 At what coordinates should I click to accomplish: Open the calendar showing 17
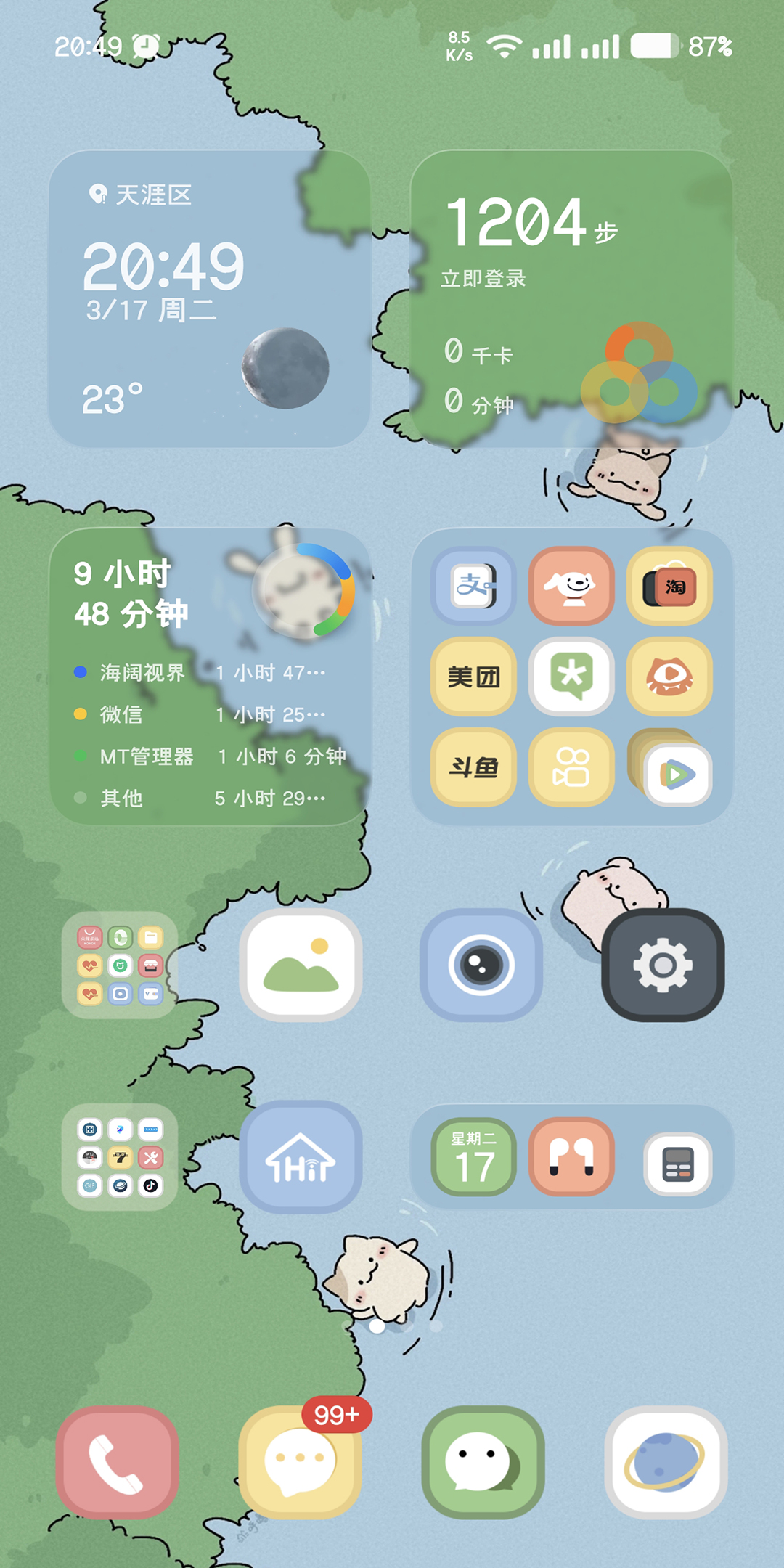point(473,1157)
